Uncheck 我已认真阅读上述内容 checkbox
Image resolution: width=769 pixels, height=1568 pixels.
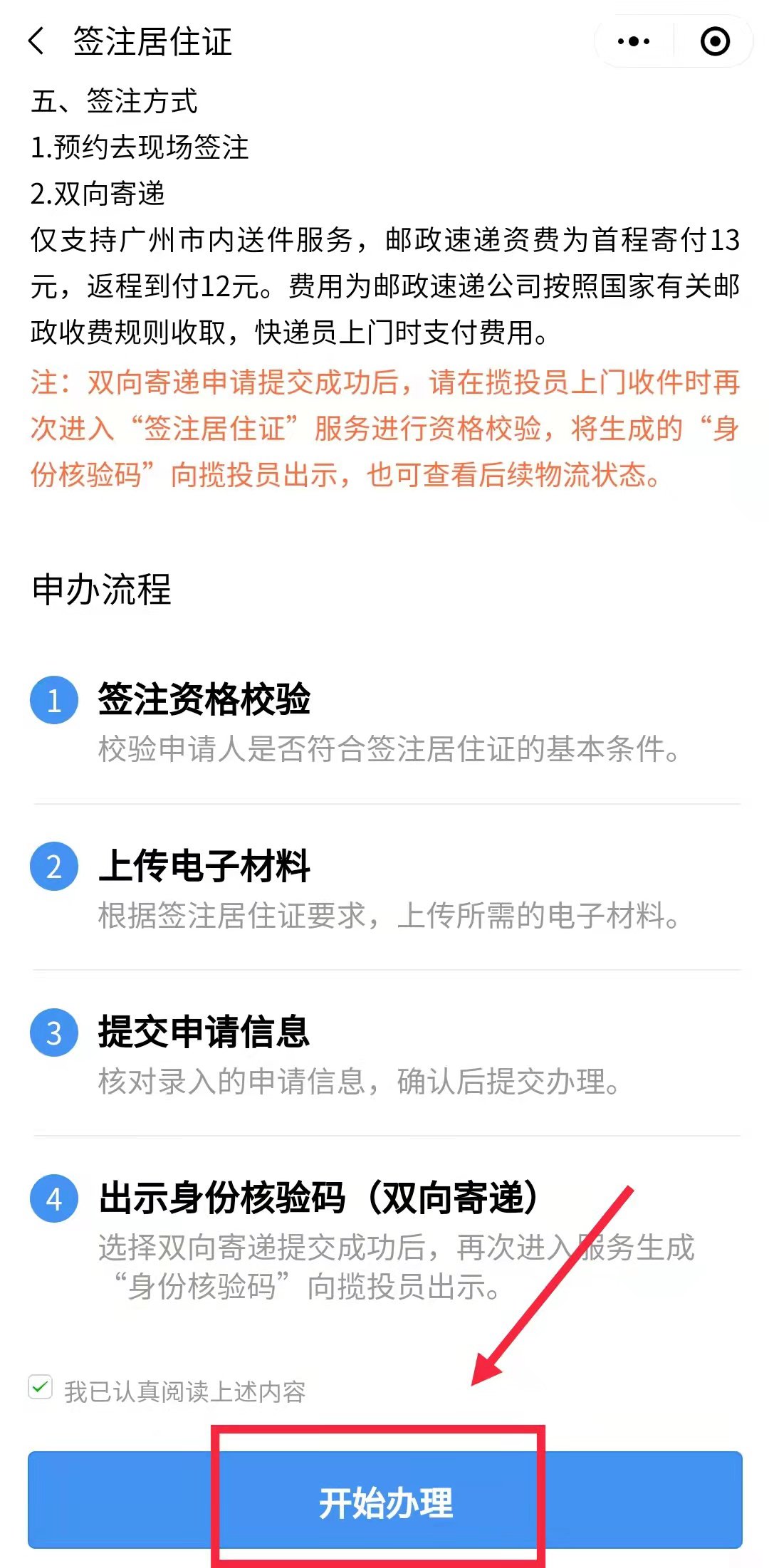click(x=41, y=1387)
